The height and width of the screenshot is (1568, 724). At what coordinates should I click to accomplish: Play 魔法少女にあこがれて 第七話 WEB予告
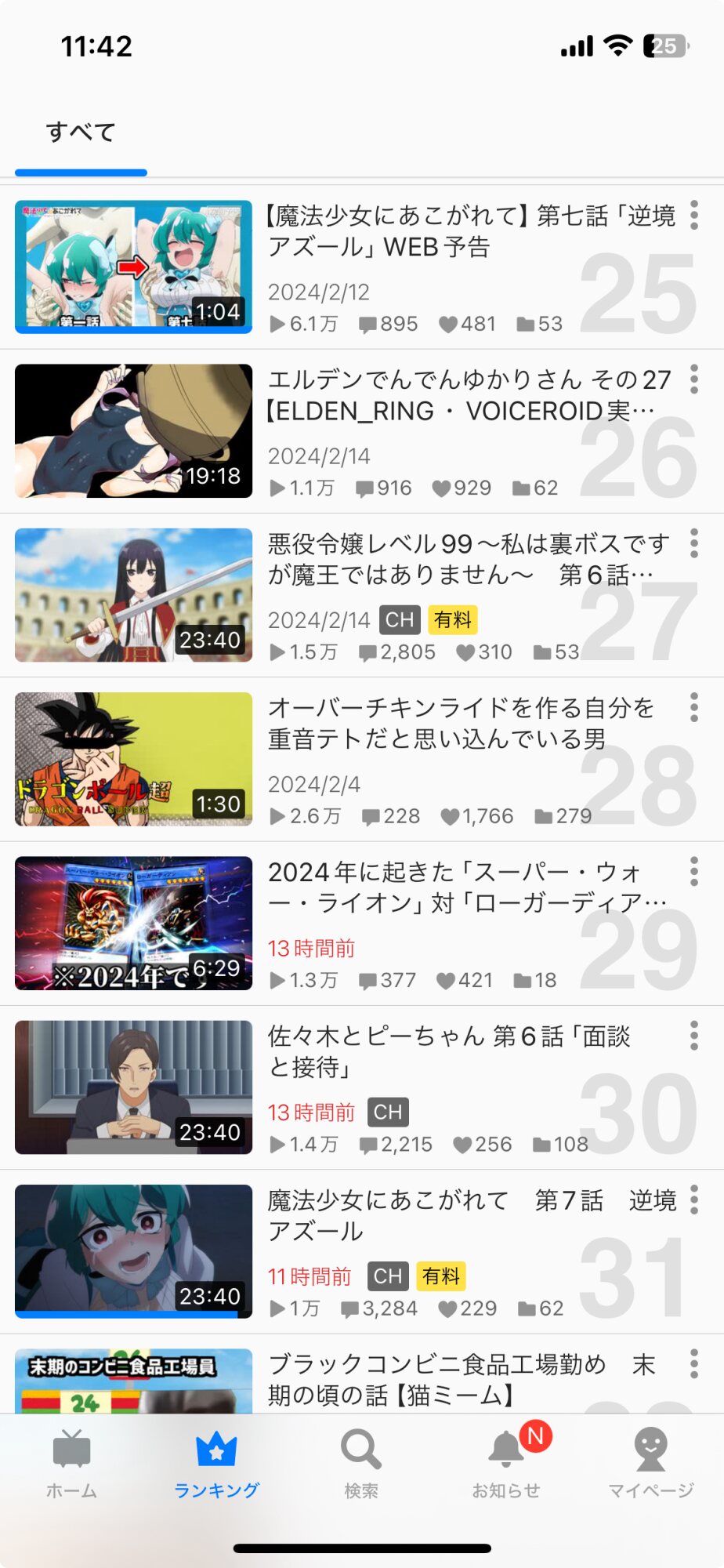(133, 267)
